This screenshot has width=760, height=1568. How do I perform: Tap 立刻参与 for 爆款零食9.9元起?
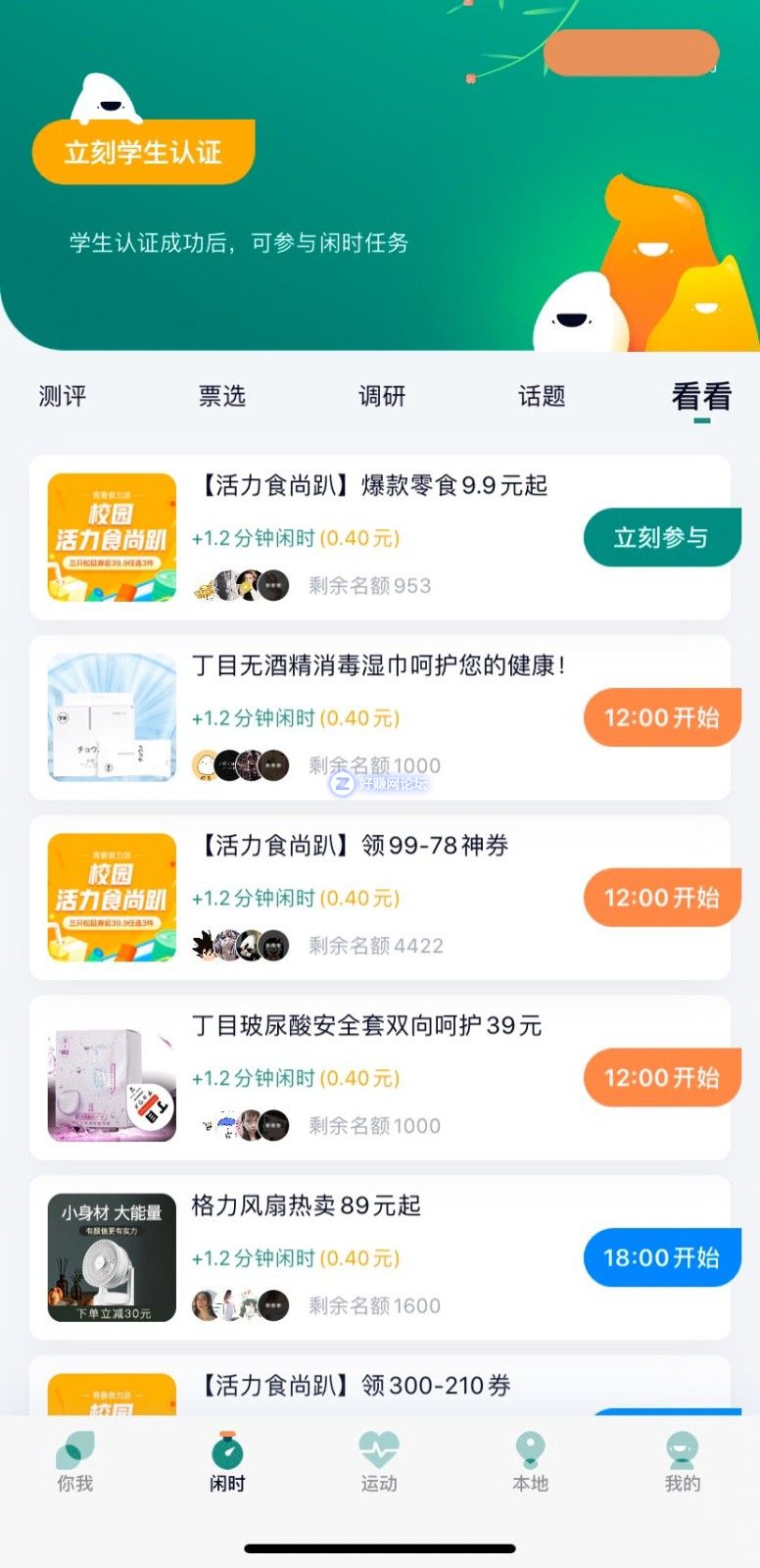point(660,537)
